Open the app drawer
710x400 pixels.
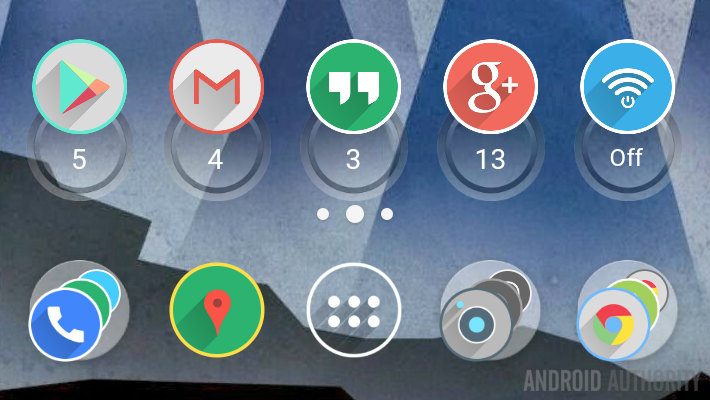click(354, 310)
